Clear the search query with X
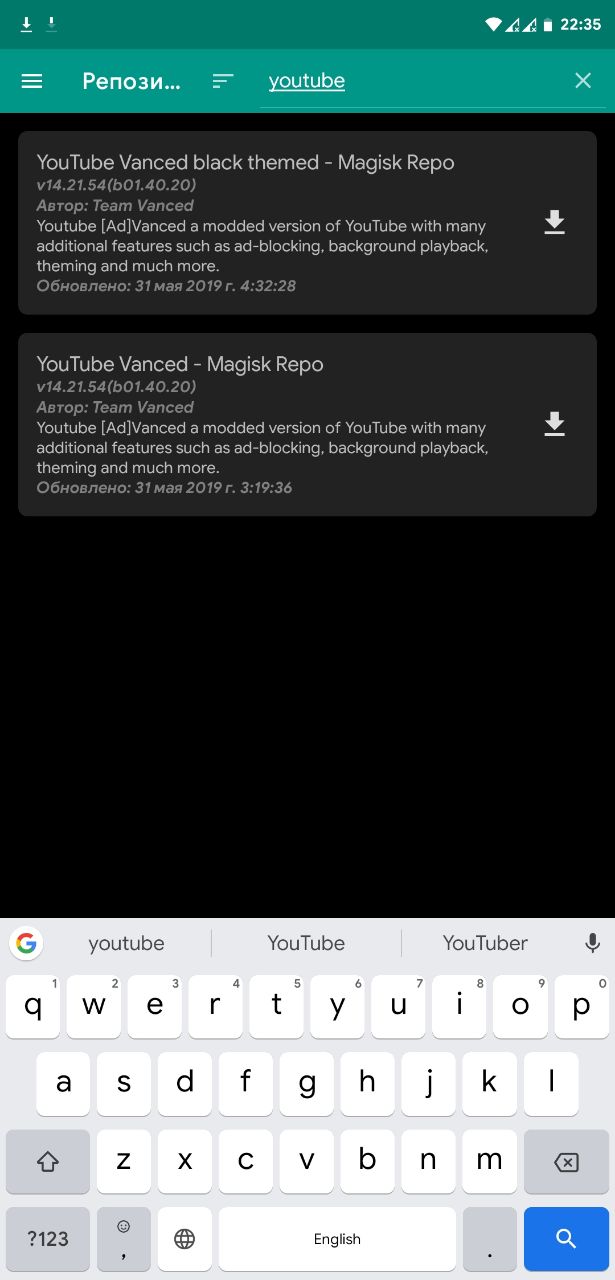 (583, 81)
